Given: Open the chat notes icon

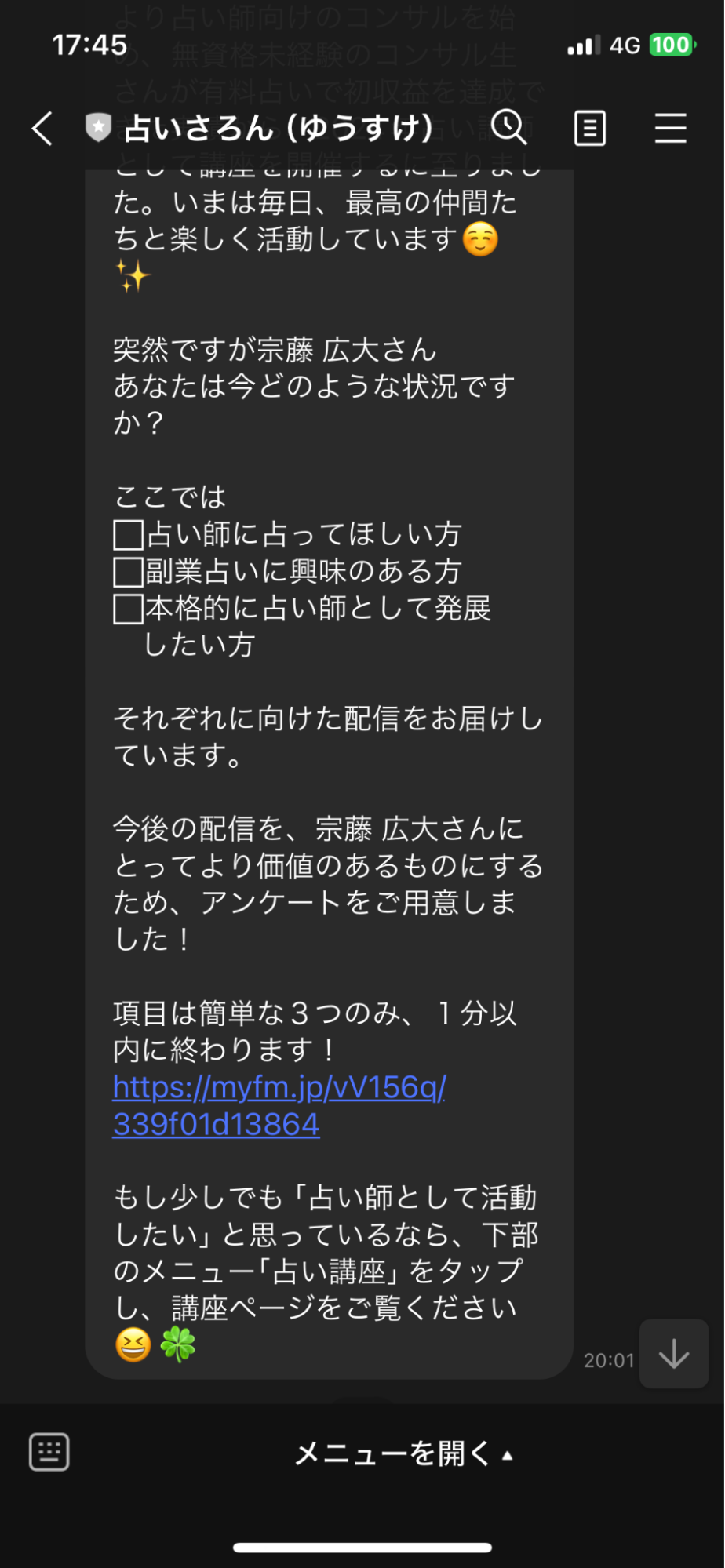Looking at the screenshot, I should click(x=590, y=128).
